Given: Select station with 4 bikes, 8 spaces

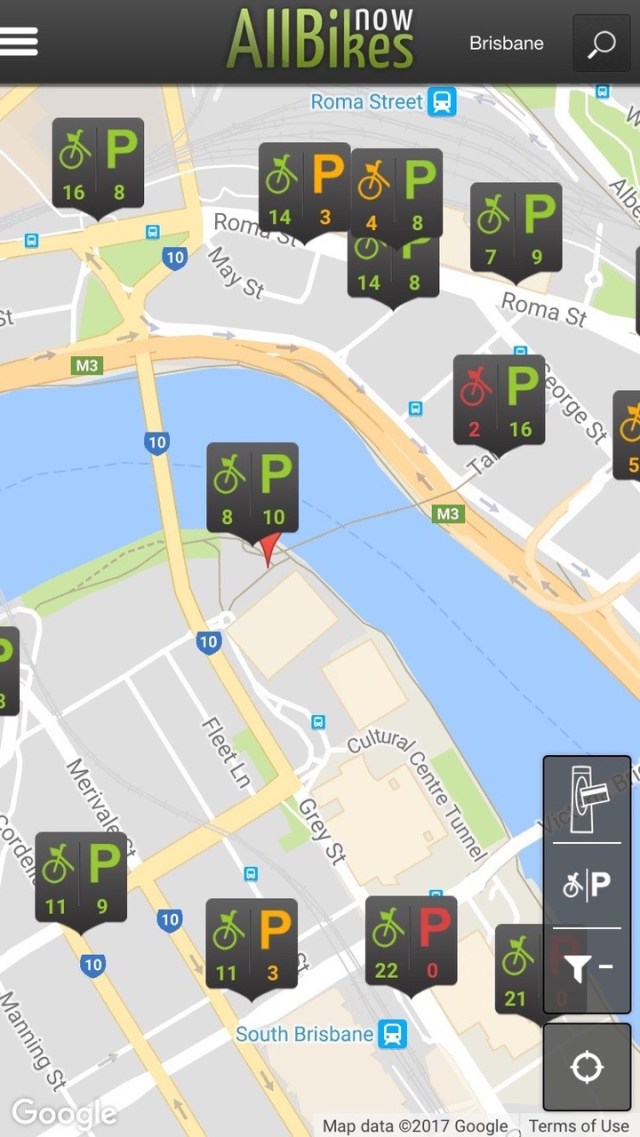Looking at the screenshot, I should pyautogui.click(x=397, y=194).
